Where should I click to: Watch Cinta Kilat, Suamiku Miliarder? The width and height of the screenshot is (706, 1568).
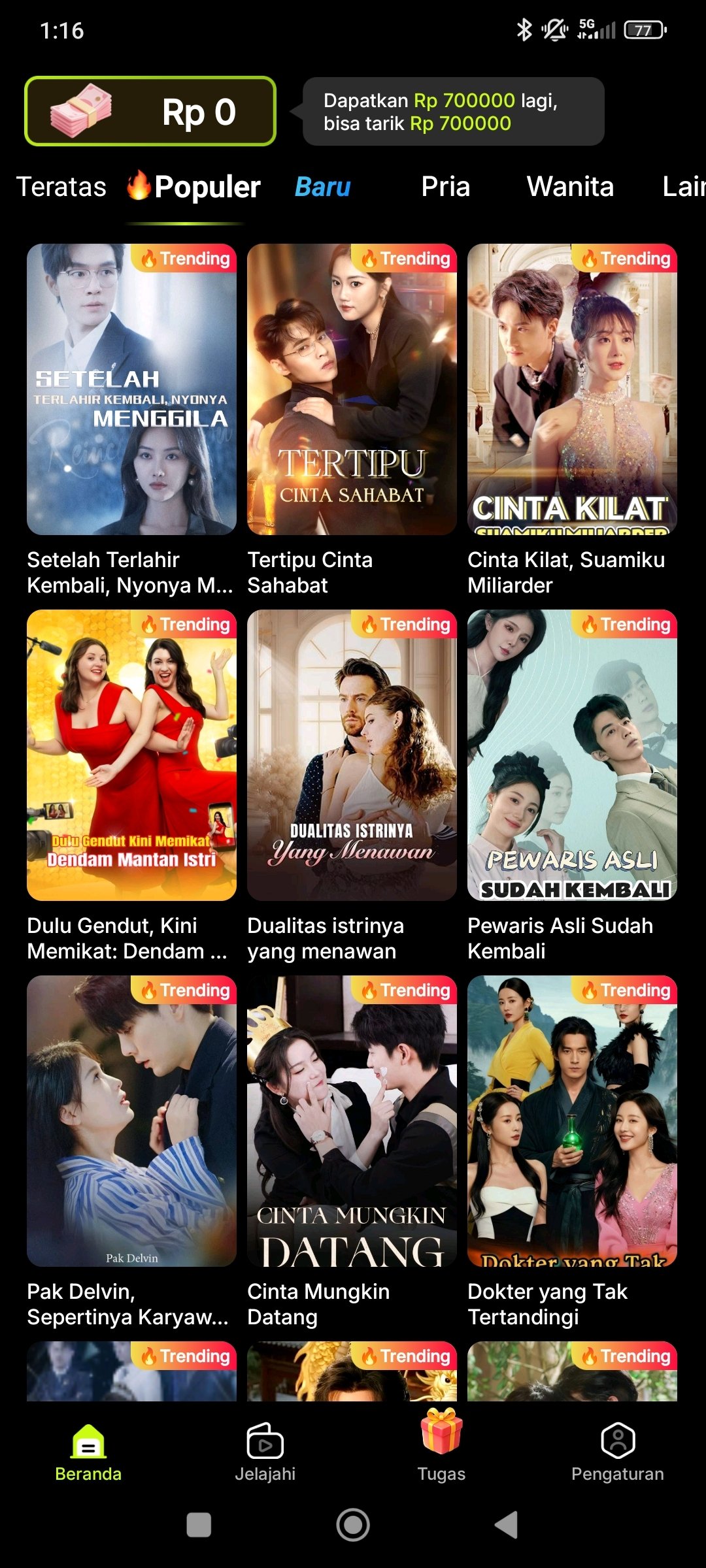click(x=572, y=389)
